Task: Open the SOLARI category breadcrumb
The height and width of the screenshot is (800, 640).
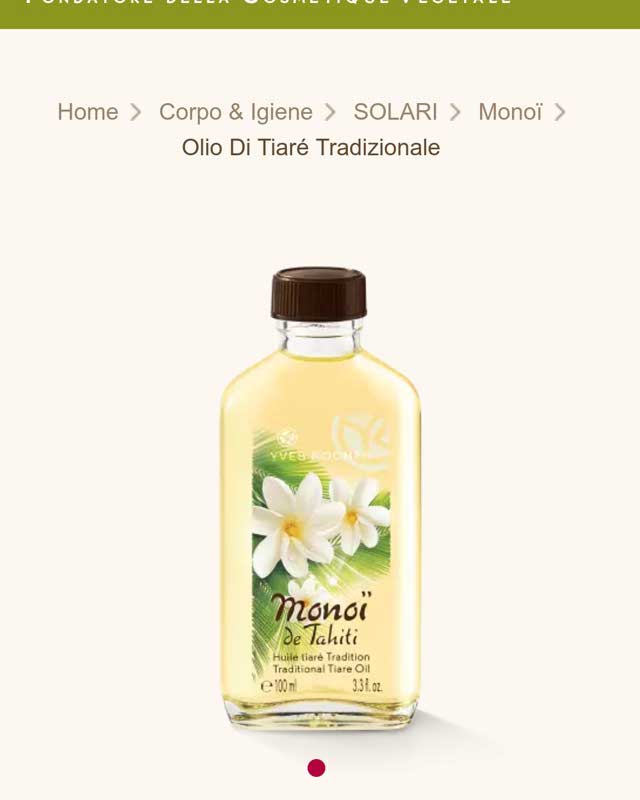Action: [x=395, y=112]
